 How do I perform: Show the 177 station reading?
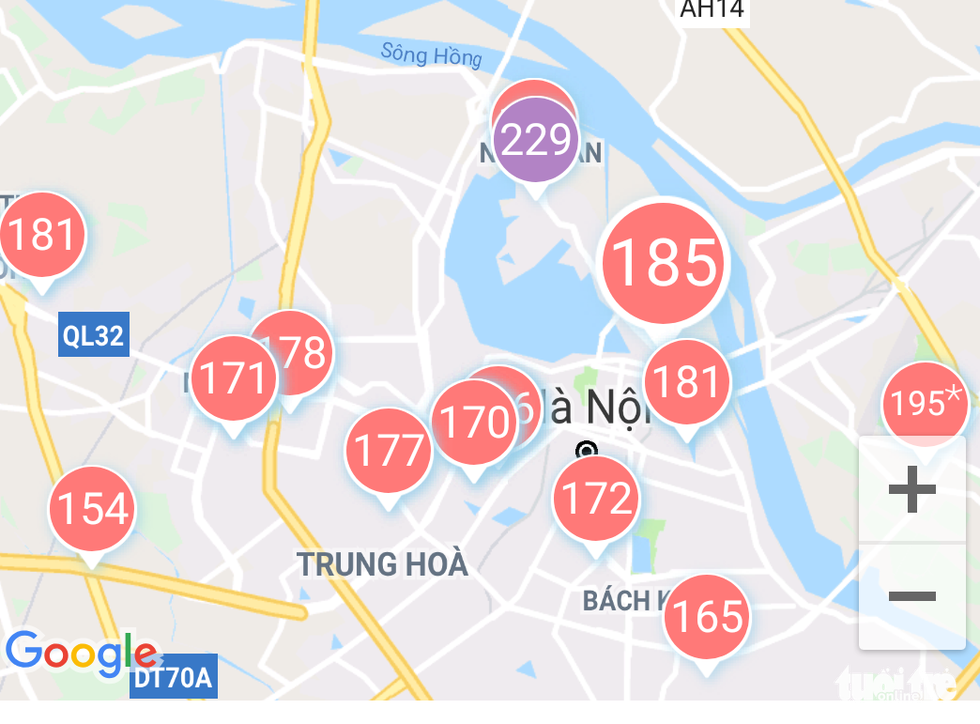click(x=388, y=451)
